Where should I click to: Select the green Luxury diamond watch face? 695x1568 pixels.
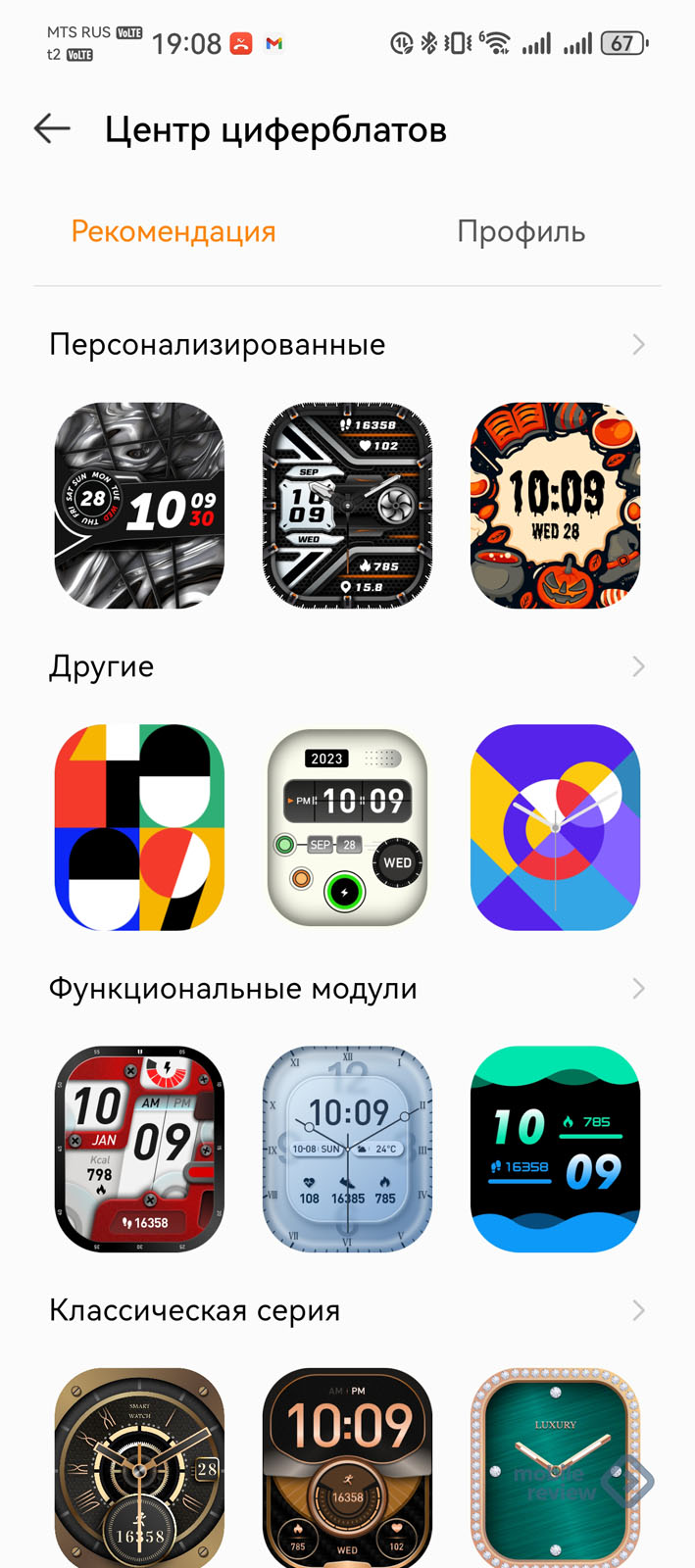(555, 1465)
